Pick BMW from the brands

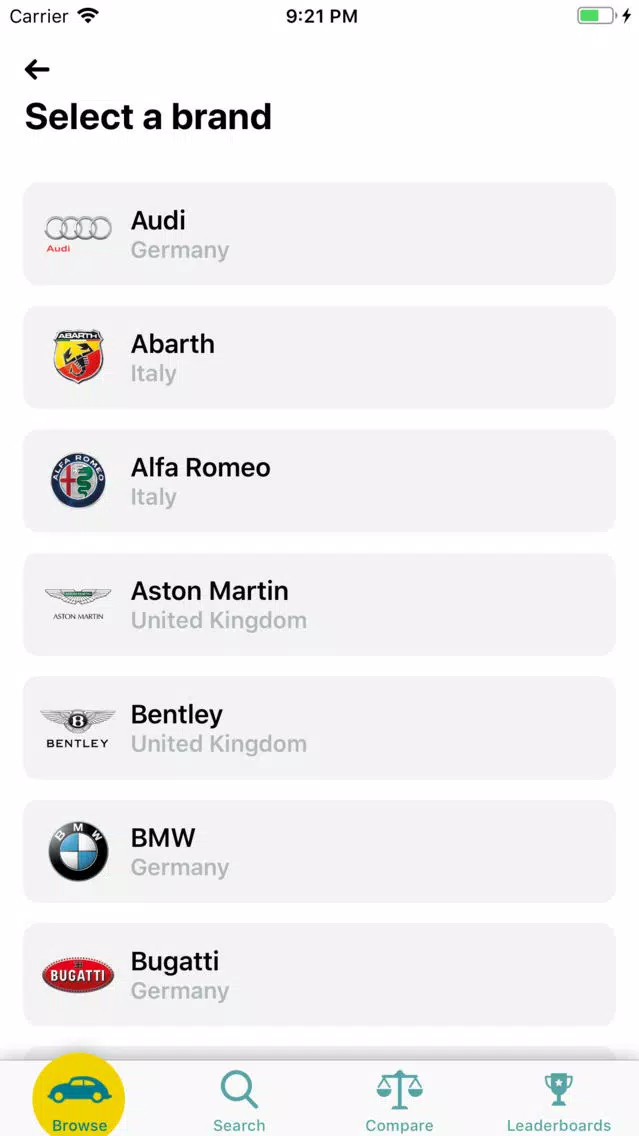(320, 851)
